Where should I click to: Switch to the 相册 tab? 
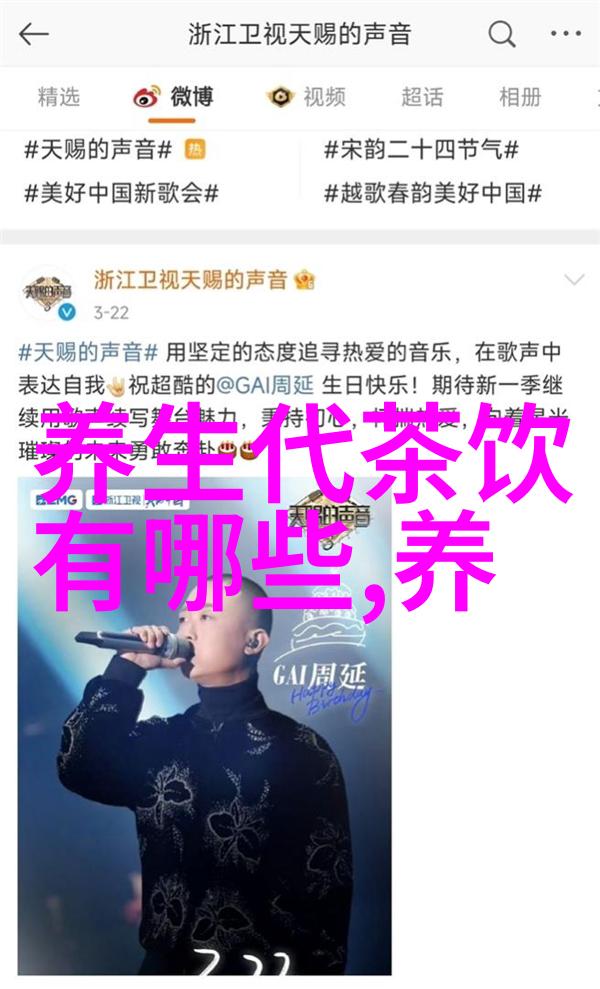521,97
